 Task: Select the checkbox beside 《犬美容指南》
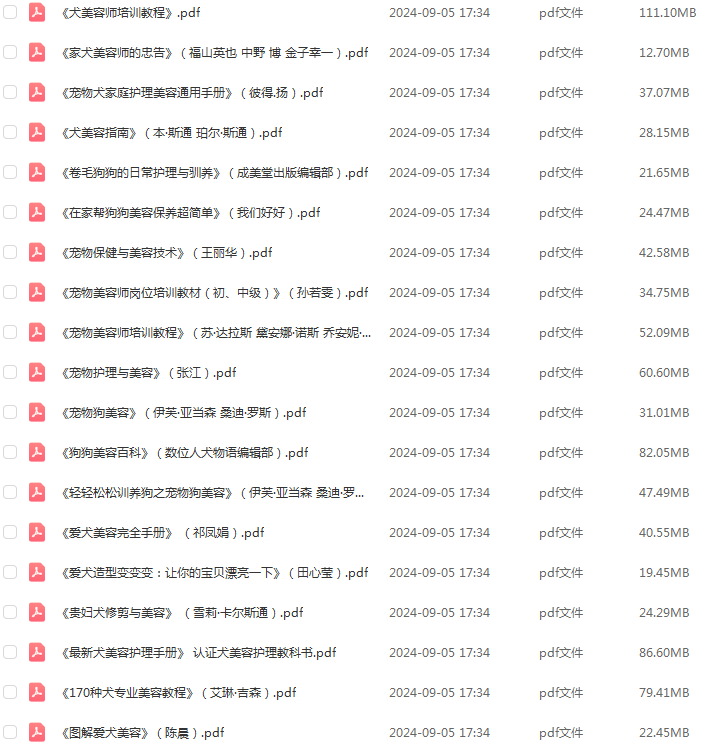tap(10, 132)
